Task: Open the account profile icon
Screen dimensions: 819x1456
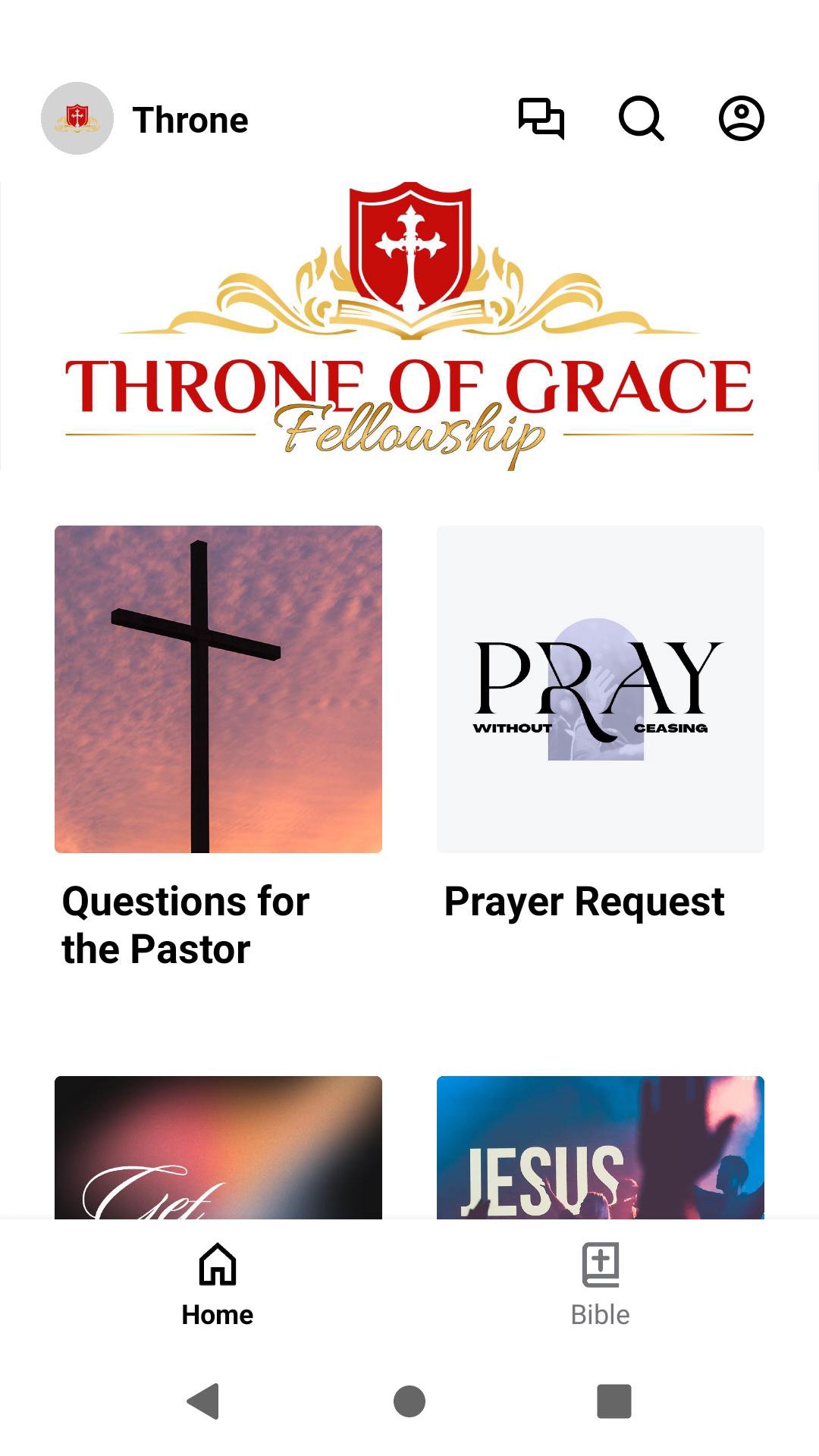Action: tap(741, 119)
